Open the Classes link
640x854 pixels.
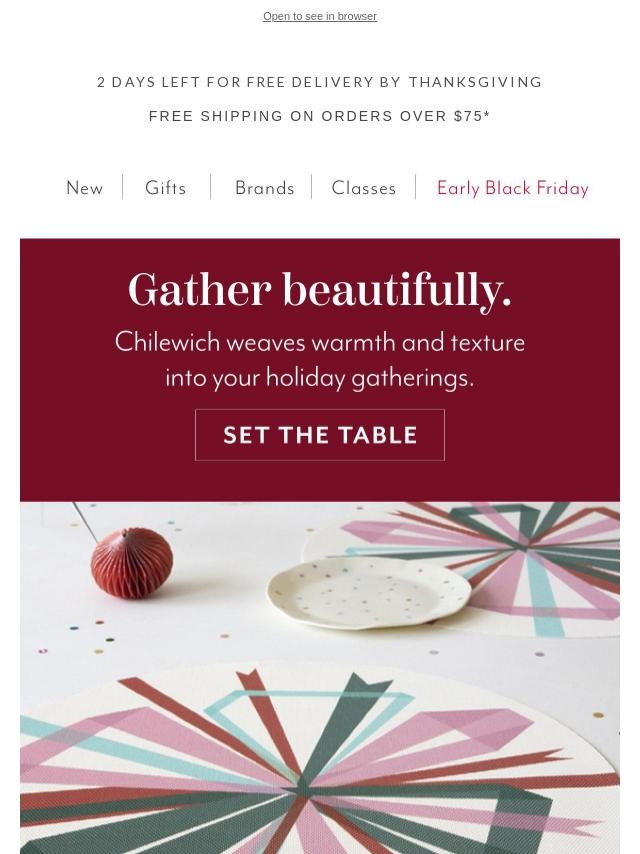click(364, 188)
